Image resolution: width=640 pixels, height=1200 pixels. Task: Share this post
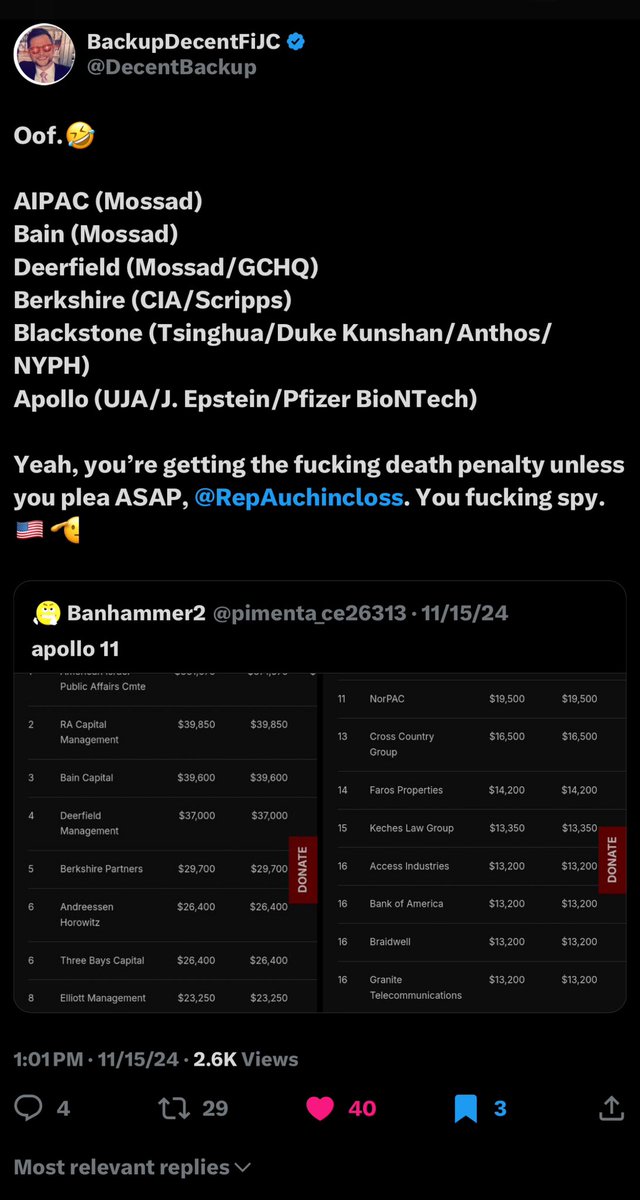(x=610, y=1107)
